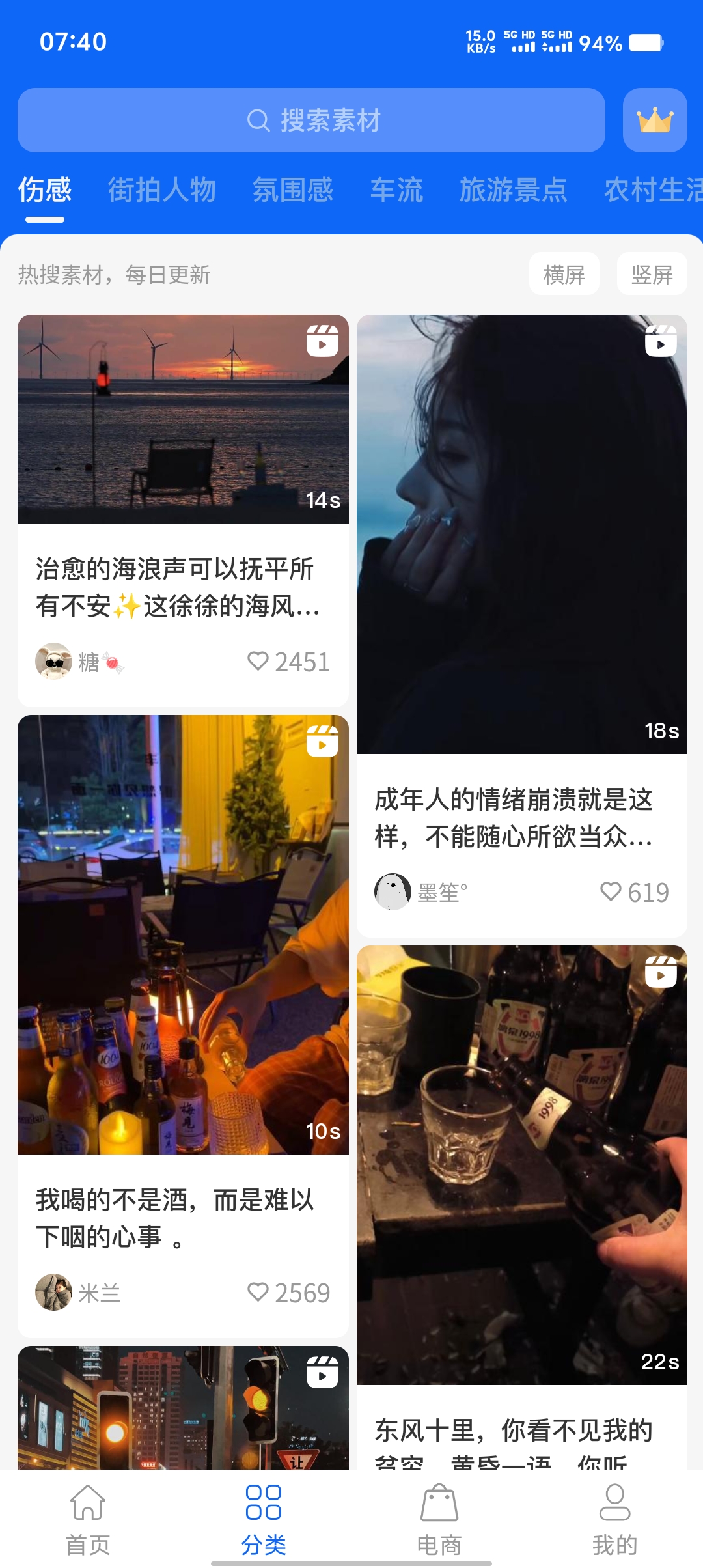
Task: Open the 我喝的不是酒 video card
Action: point(183,934)
